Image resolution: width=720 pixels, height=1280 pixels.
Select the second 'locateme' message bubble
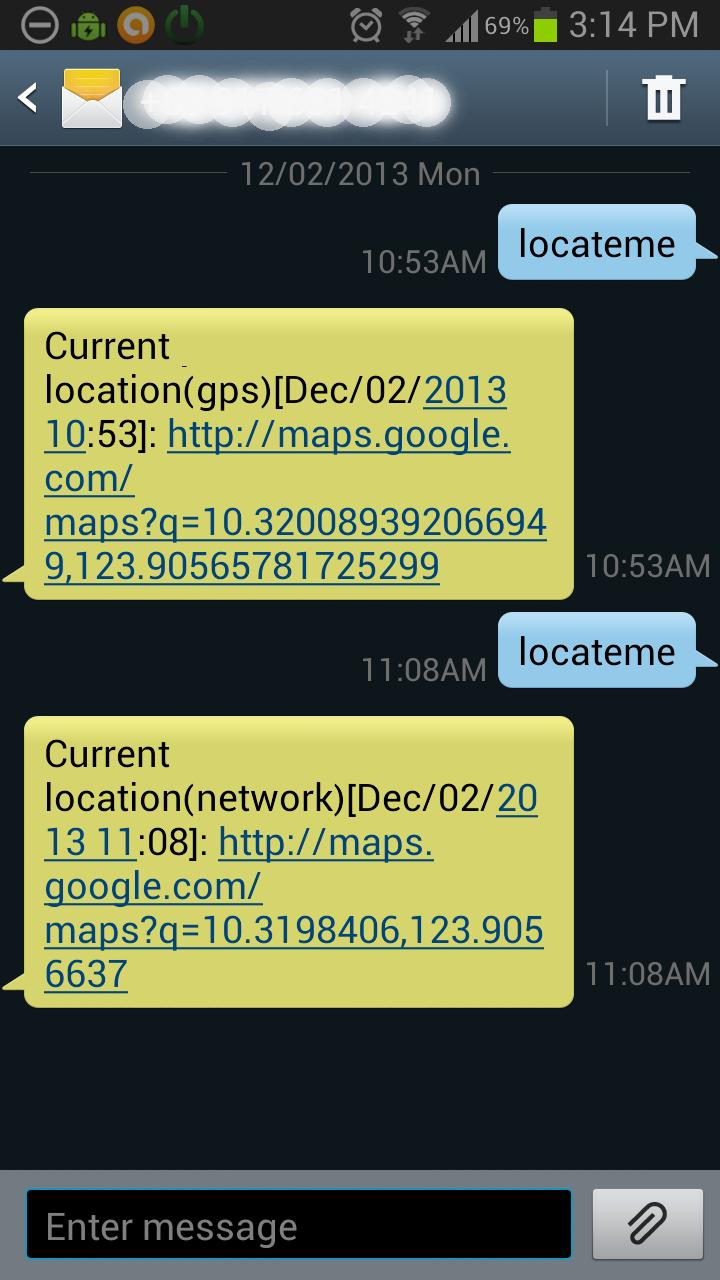click(597, 650)
